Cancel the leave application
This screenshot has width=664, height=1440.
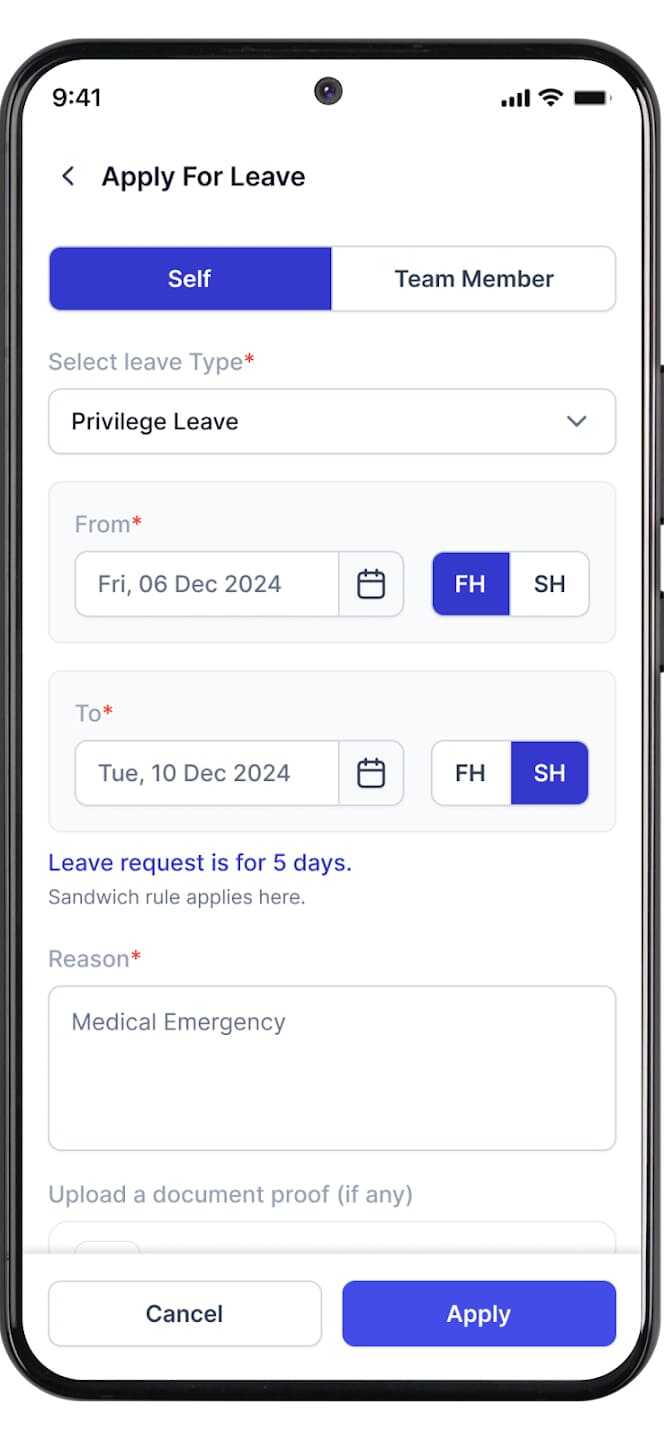(185, 1314)
